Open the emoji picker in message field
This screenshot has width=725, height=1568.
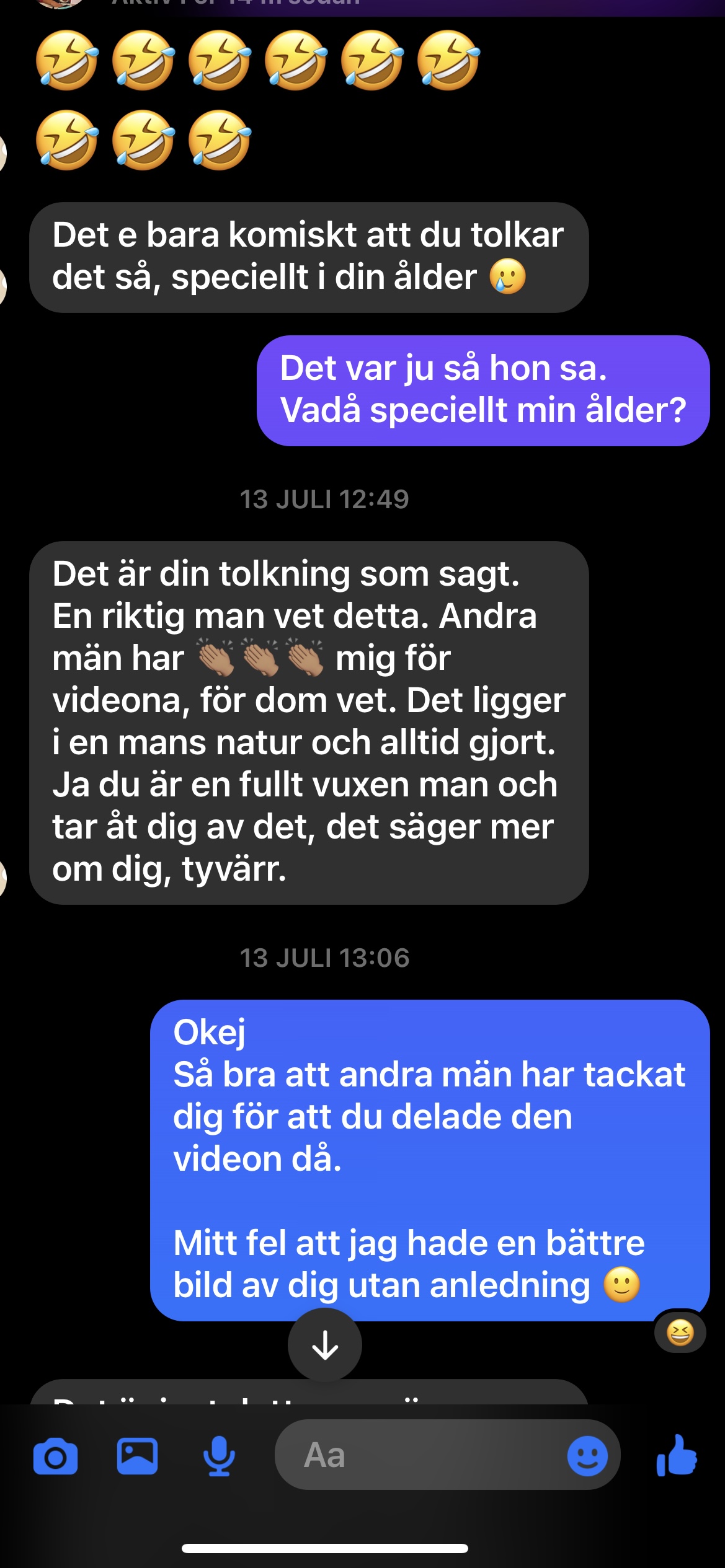[x=587, y=1456]
